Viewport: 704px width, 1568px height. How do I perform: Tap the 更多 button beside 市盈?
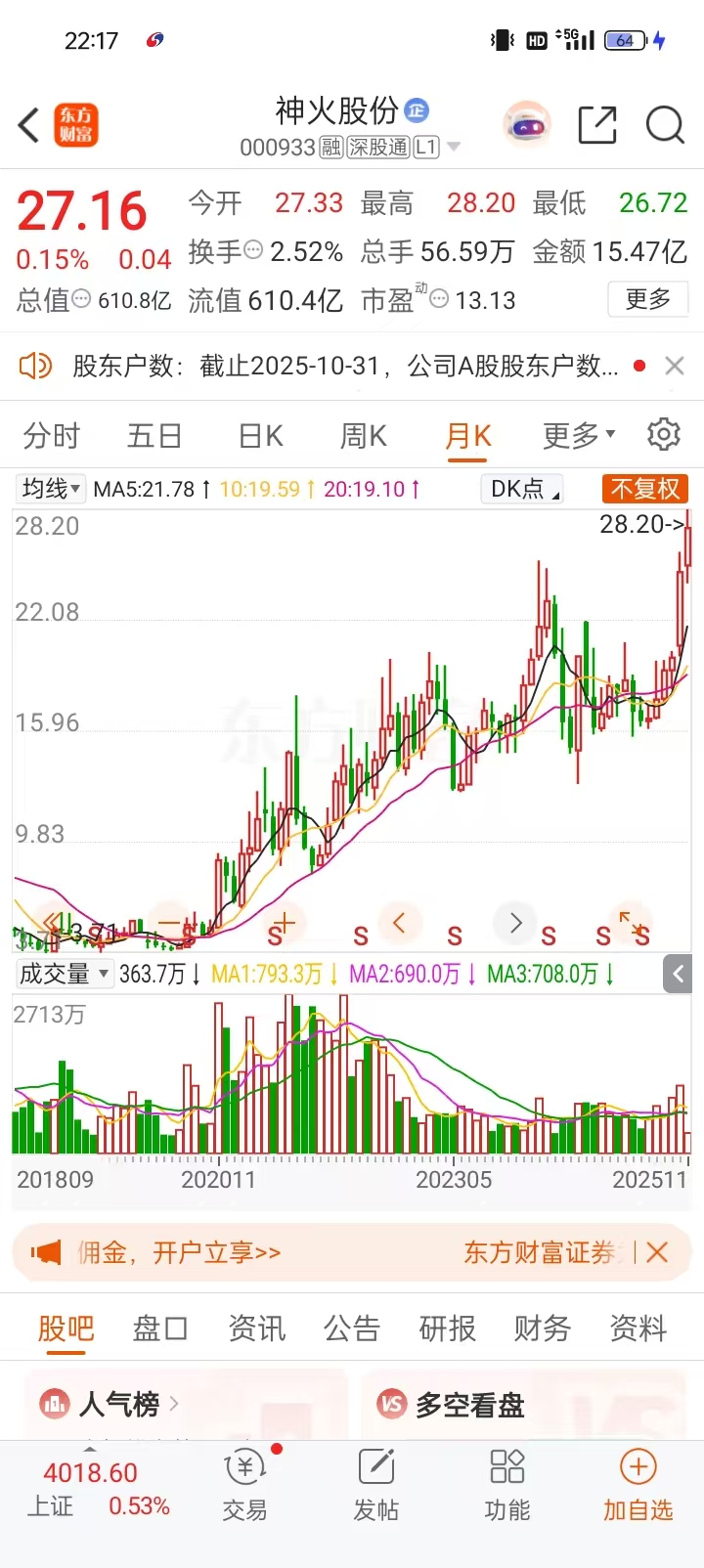(648, 299)
